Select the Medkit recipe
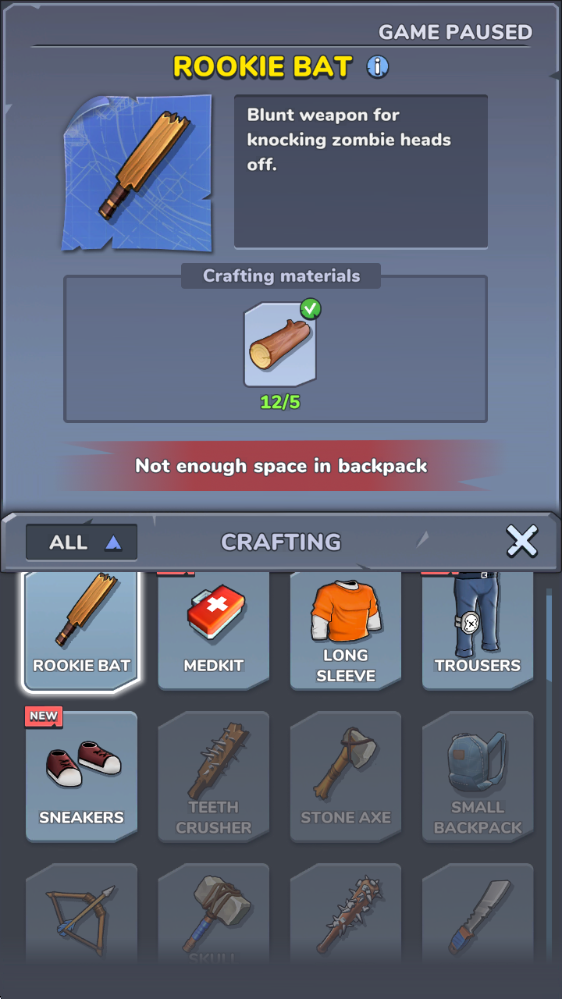This screenshot has width=562, height=999. point(213,629)
